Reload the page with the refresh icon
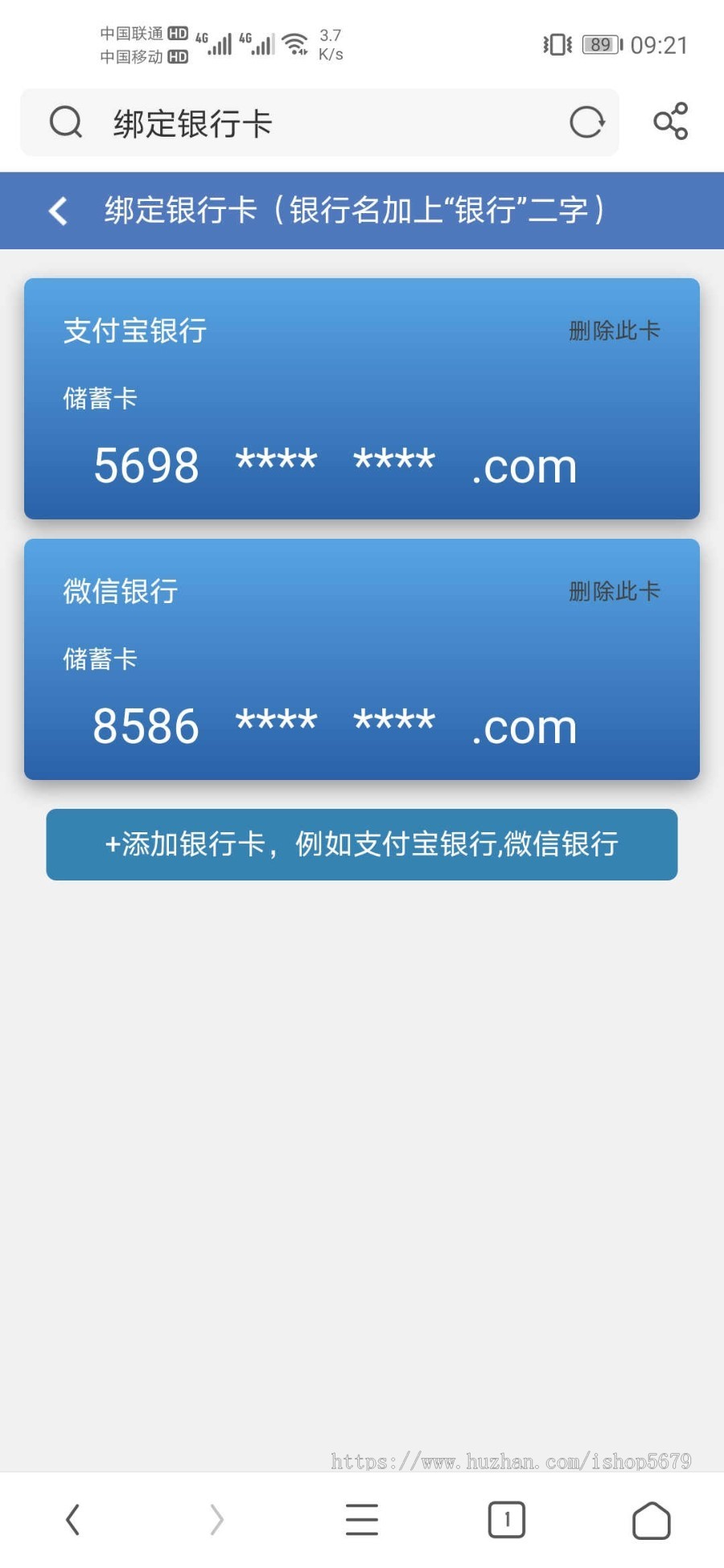 586,123
